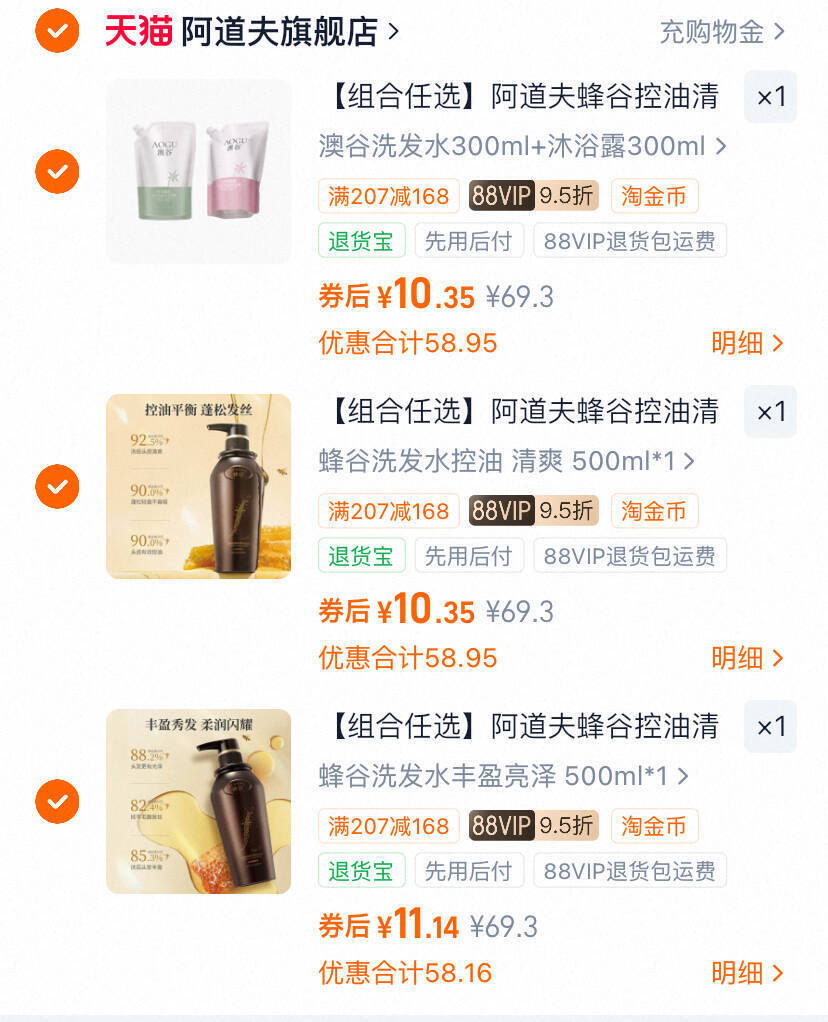Deselect the 蜂谷洗发水丰盈亮泽 item checkbox
This screenshot has width=828, height=1022.
coord(57,801)
